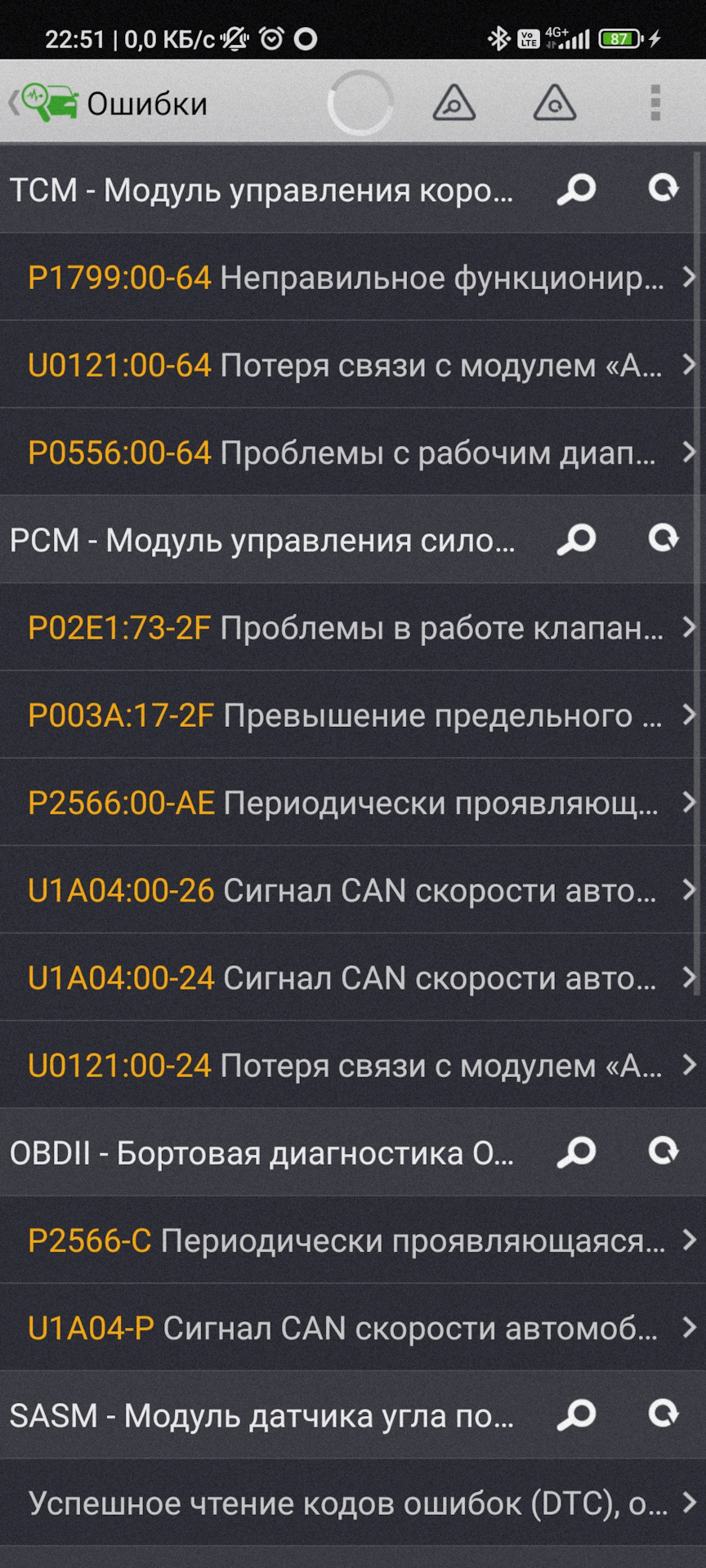Image resolution: width=706 pixels, height=1568 pixels.
Task: Tap the triangle icon with magnifier in toolbar
Action: pyautogui.click(x=454, y=104)
